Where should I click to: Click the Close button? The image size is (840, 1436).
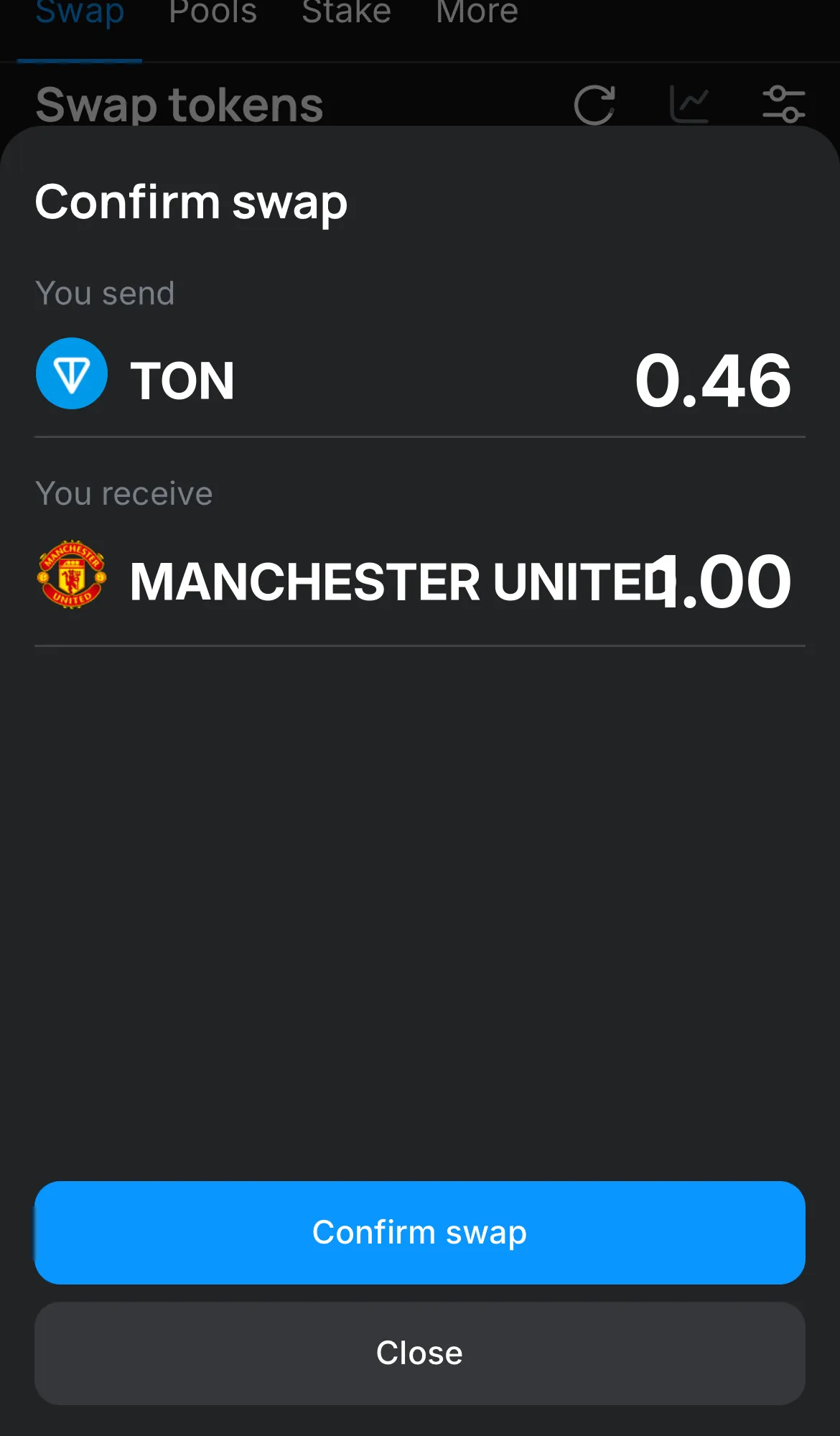tap(419, 1352)
